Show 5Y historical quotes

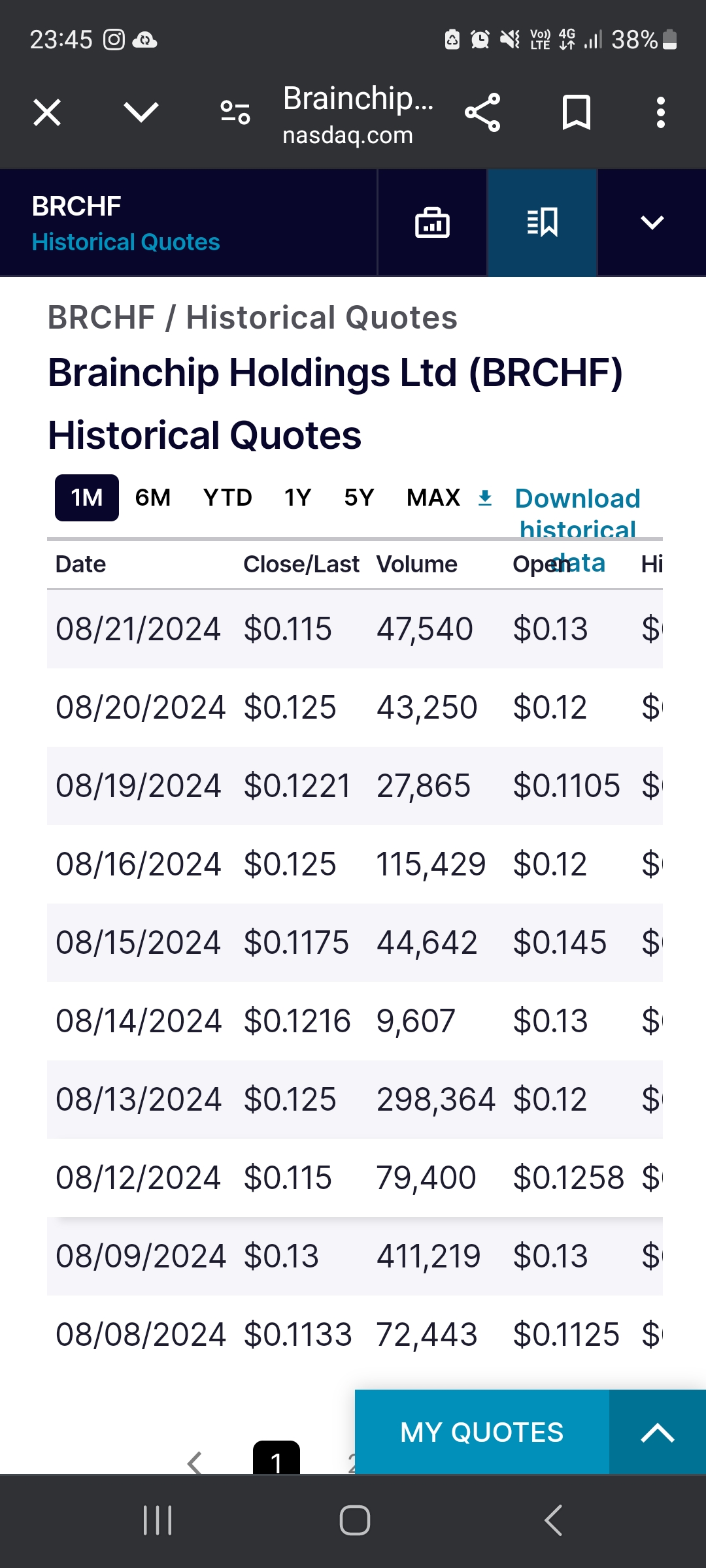pos(359,498)
